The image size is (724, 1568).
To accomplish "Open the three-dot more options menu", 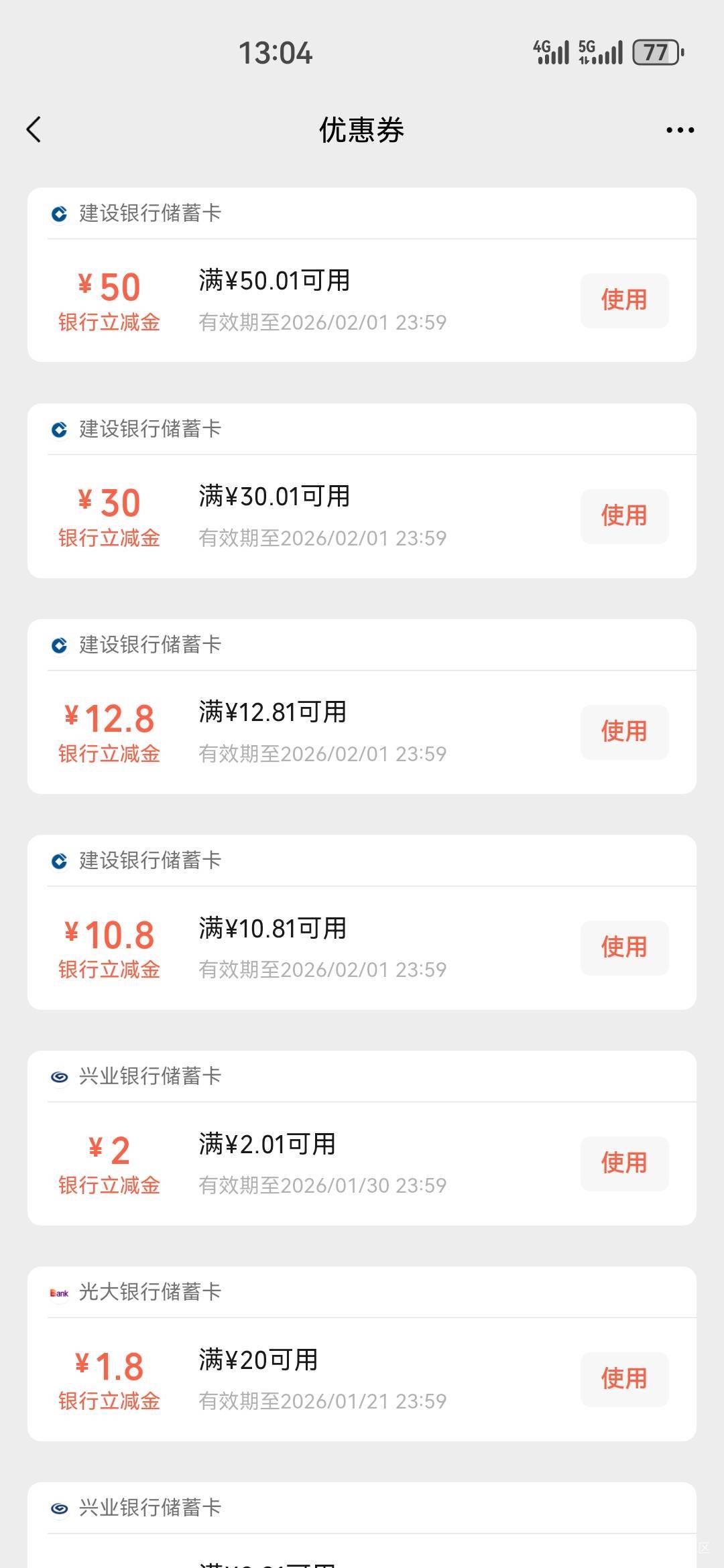I will pos(680,130).
